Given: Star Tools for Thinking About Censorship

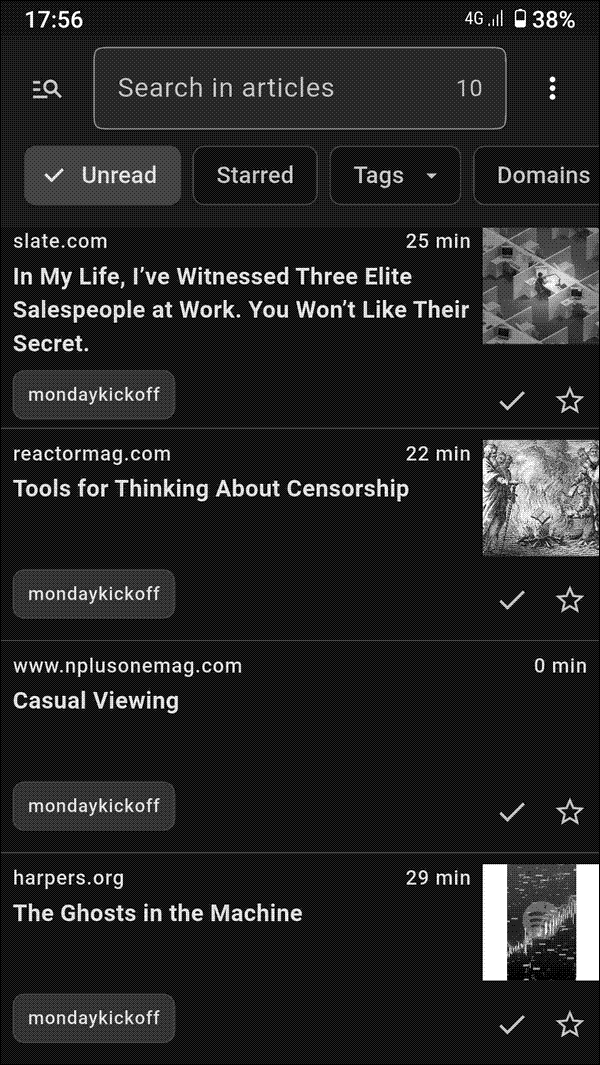Looking at the screenshot, I should [x=569, y=600].
